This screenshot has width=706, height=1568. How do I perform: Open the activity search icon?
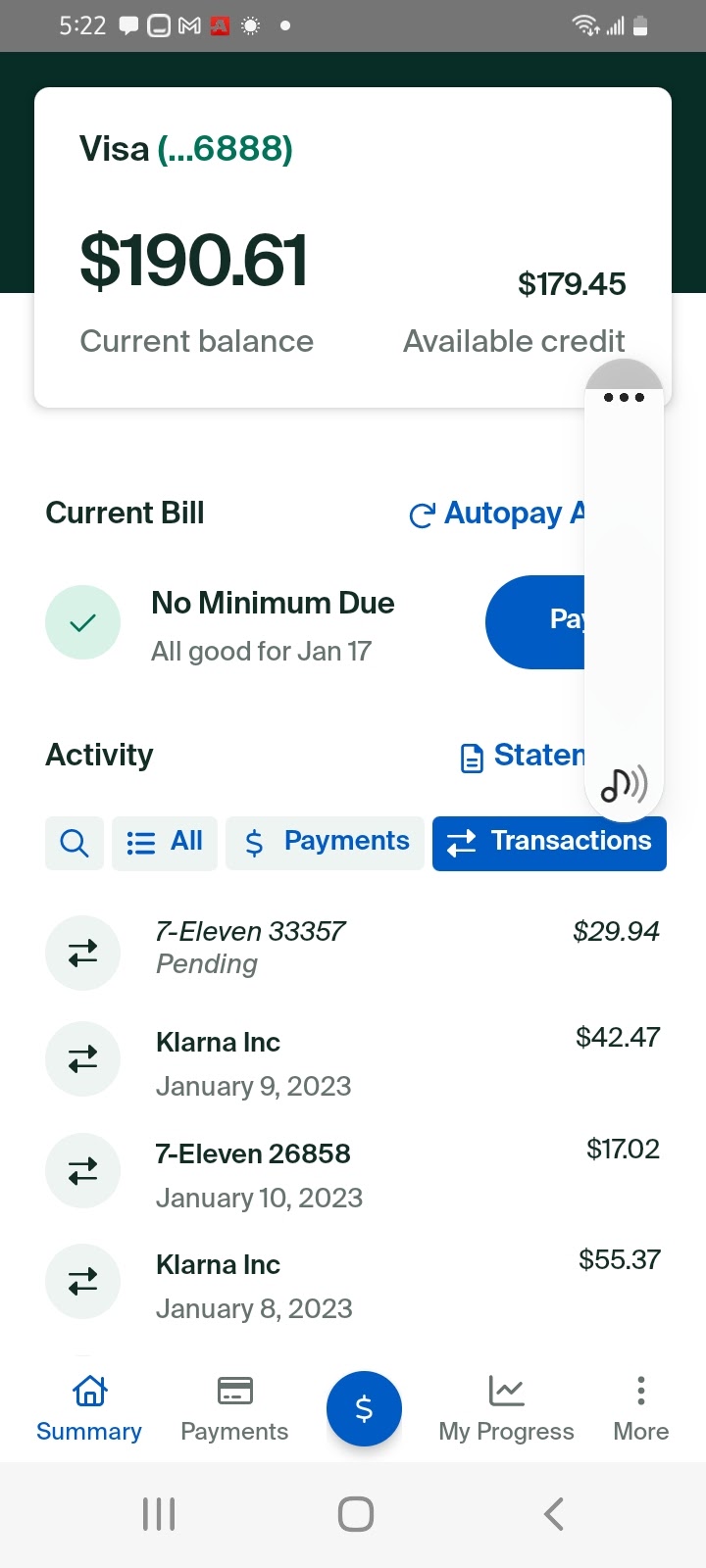pyautogui.click(x=75, y=843)
